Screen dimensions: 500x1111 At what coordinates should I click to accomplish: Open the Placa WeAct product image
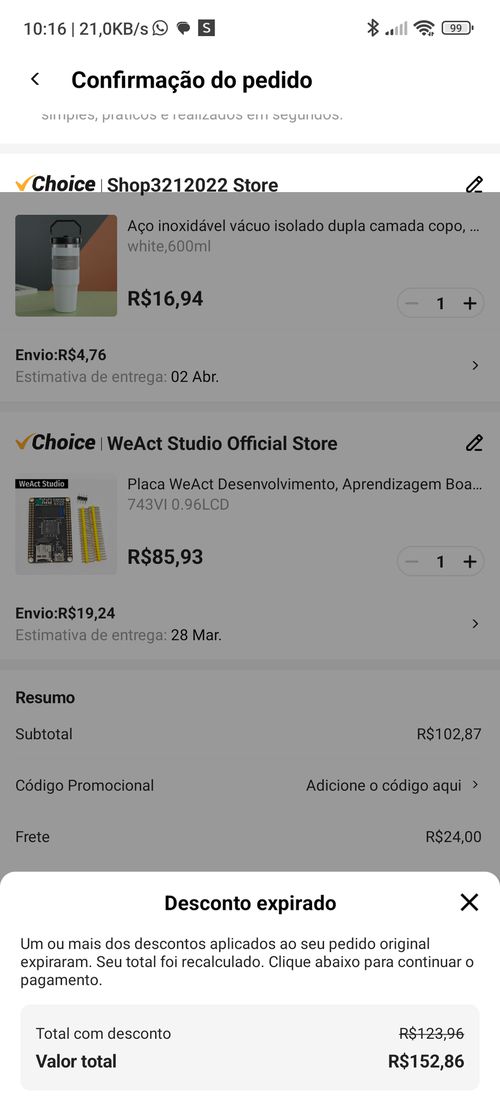click(66, 524)
